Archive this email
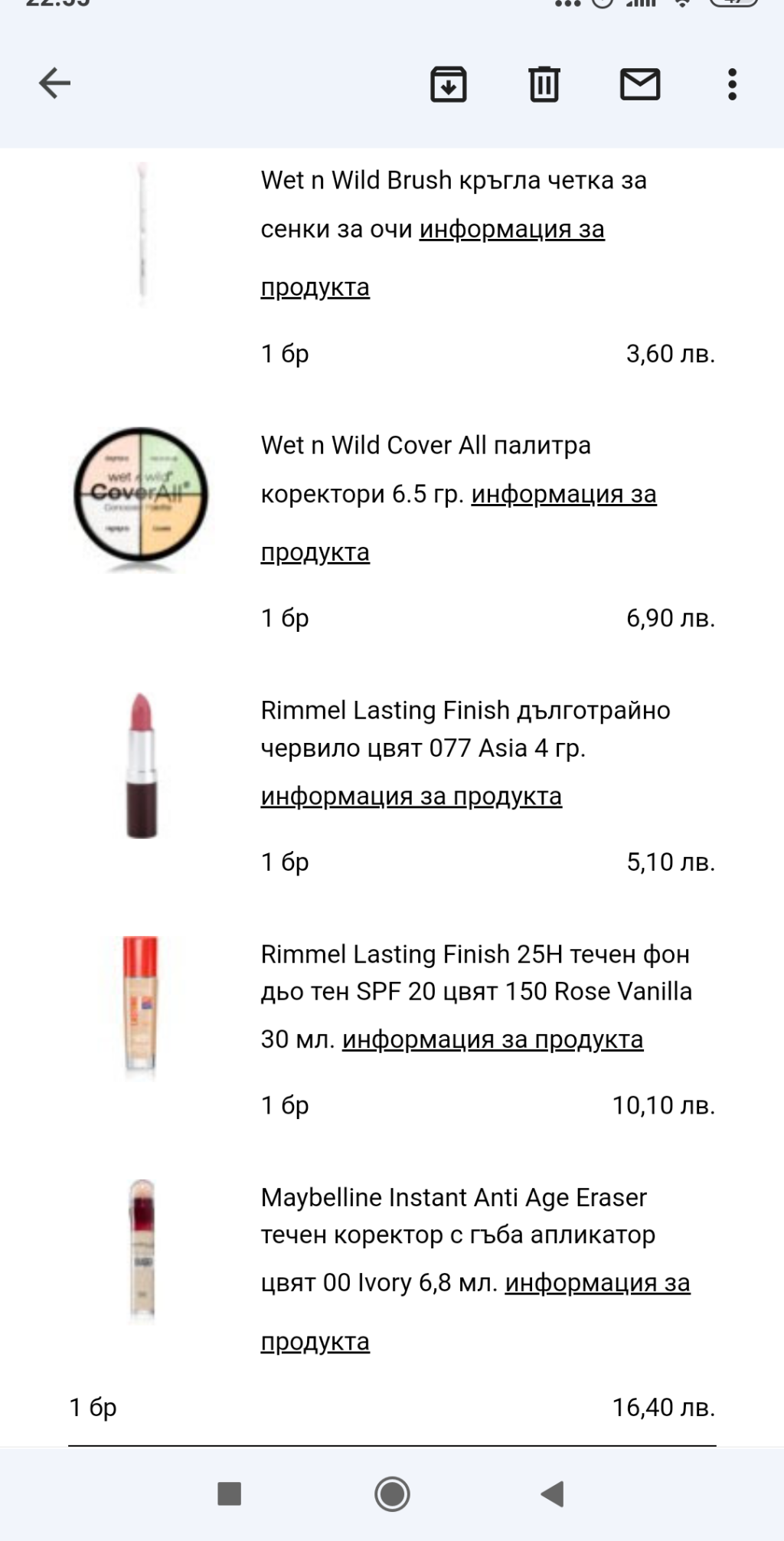This screenshot has height=1541, width=784. [448, 83]
